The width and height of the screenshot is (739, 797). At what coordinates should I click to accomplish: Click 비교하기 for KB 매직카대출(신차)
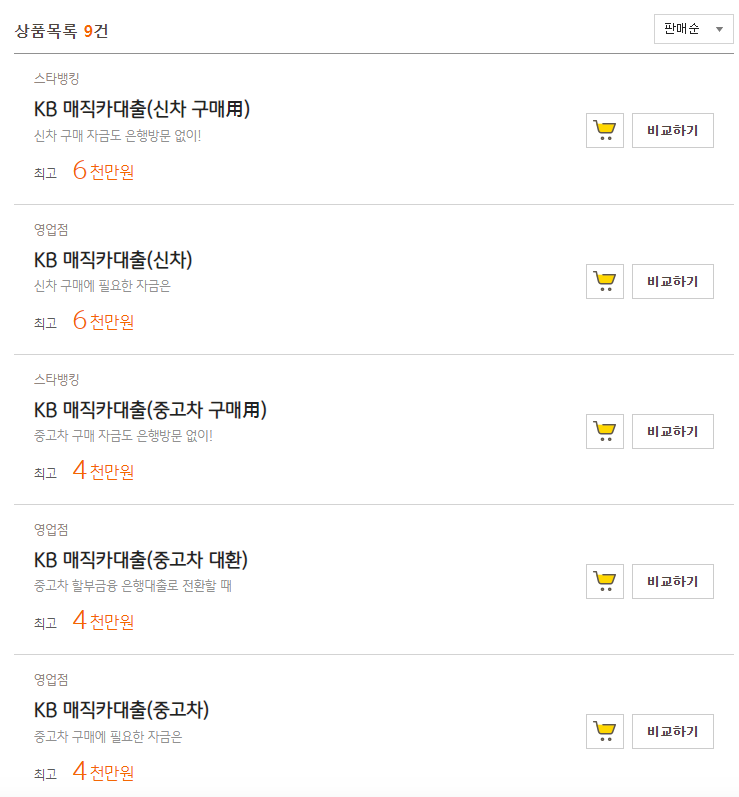[x=672, y=281]
